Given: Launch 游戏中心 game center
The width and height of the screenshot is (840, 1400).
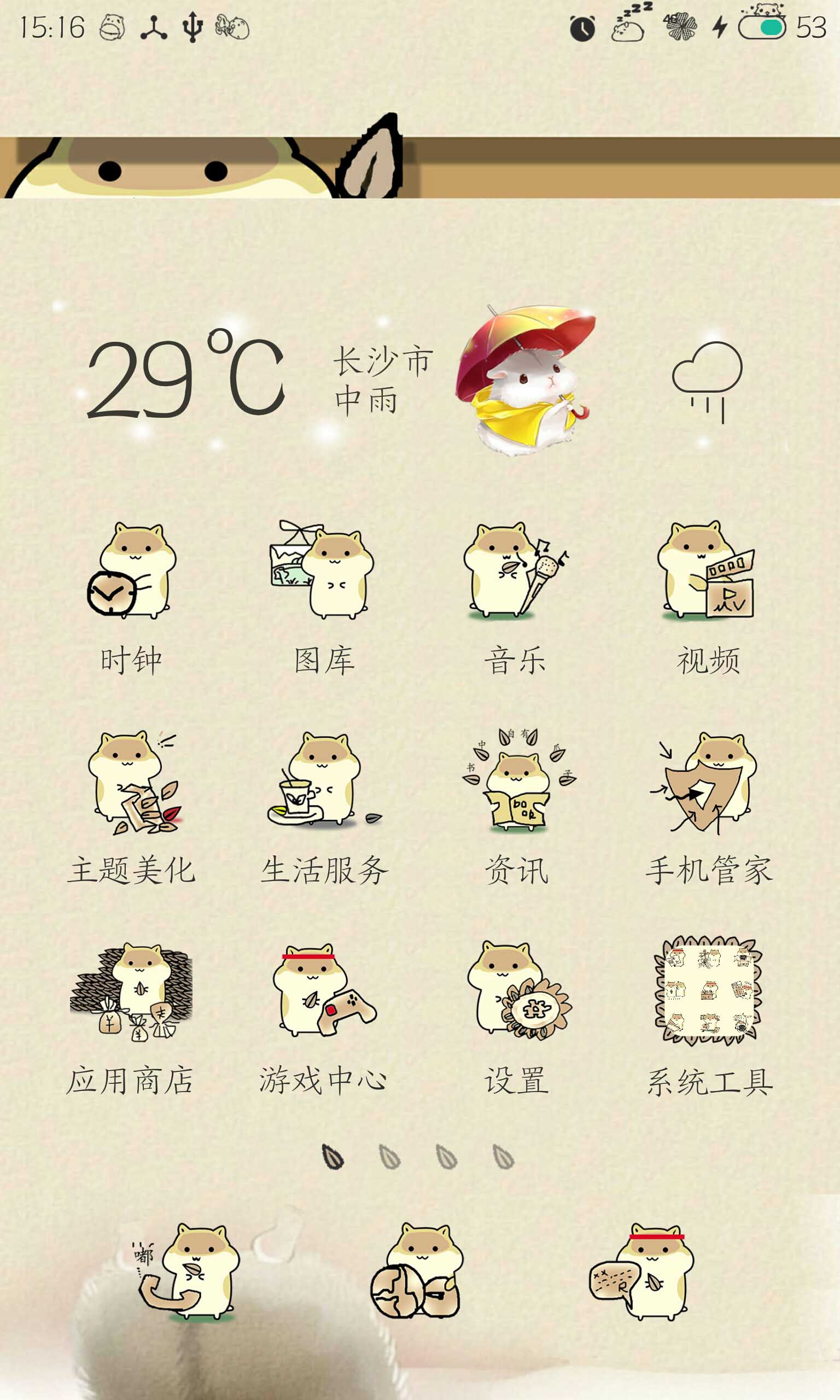Looking at the screenshot, I should point(324,991).
